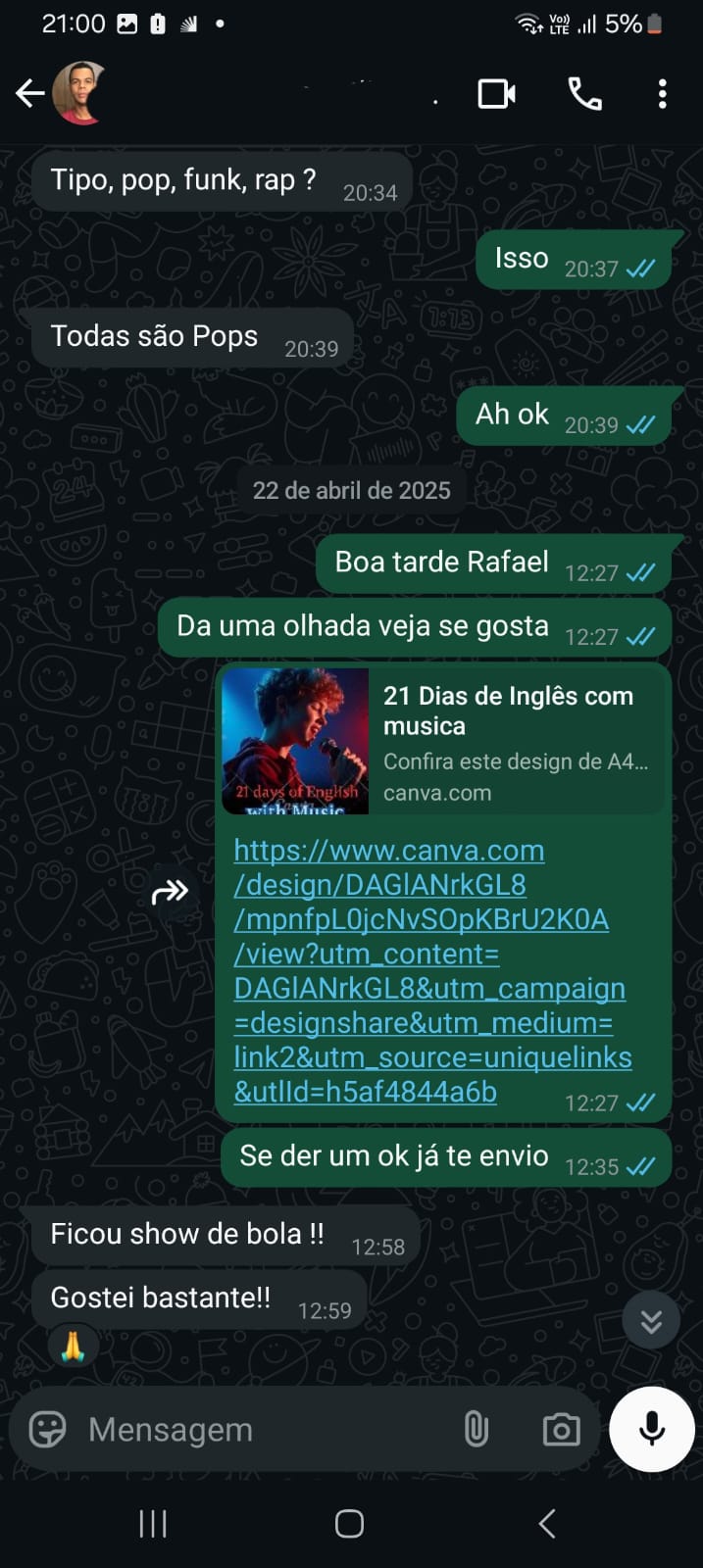View the praying hands reaction
Image resolution: width=703 pixels, height=1568 pixels.
coord(73,1347)
